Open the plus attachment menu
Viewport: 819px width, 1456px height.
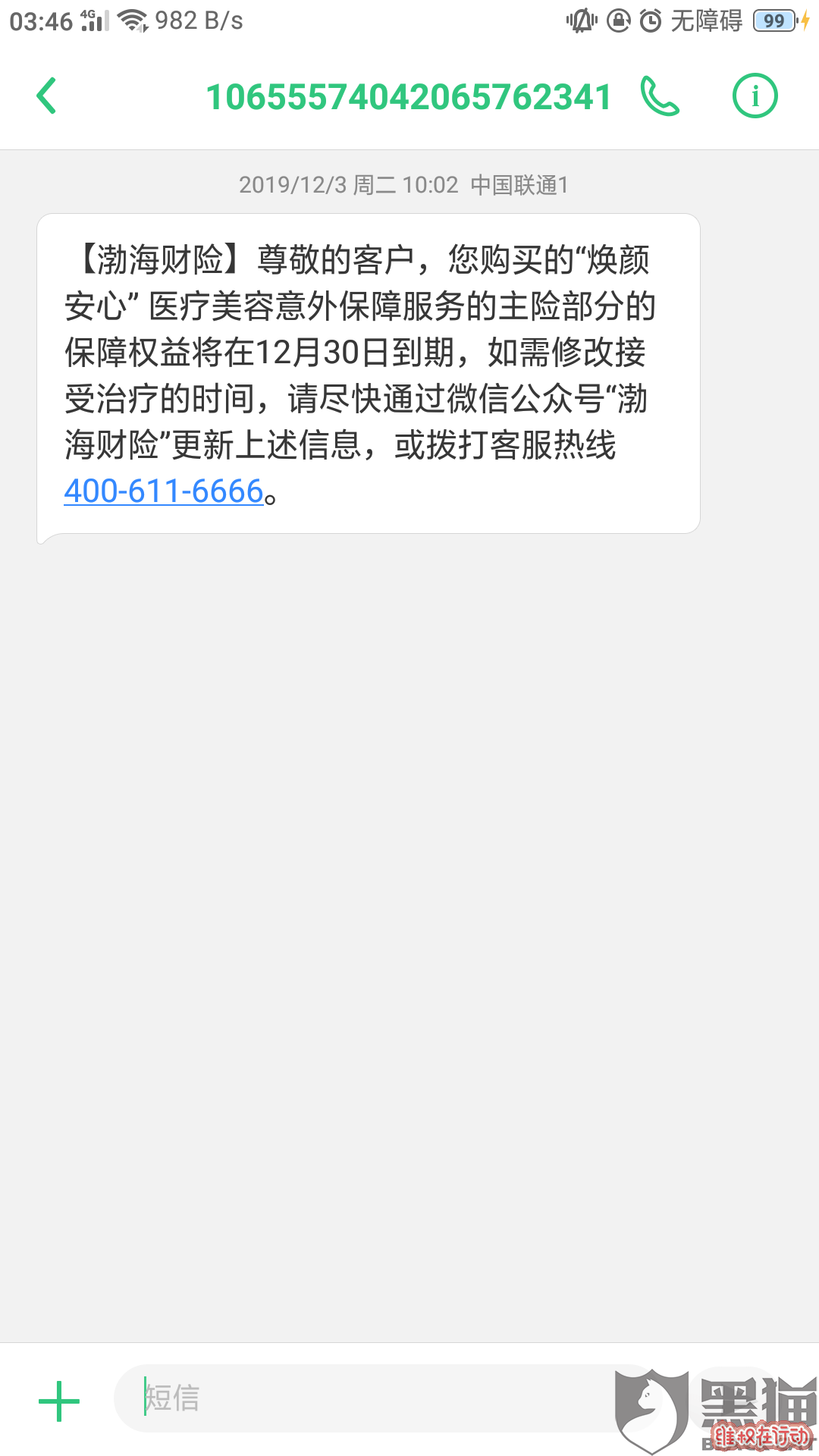(59, 1401)
